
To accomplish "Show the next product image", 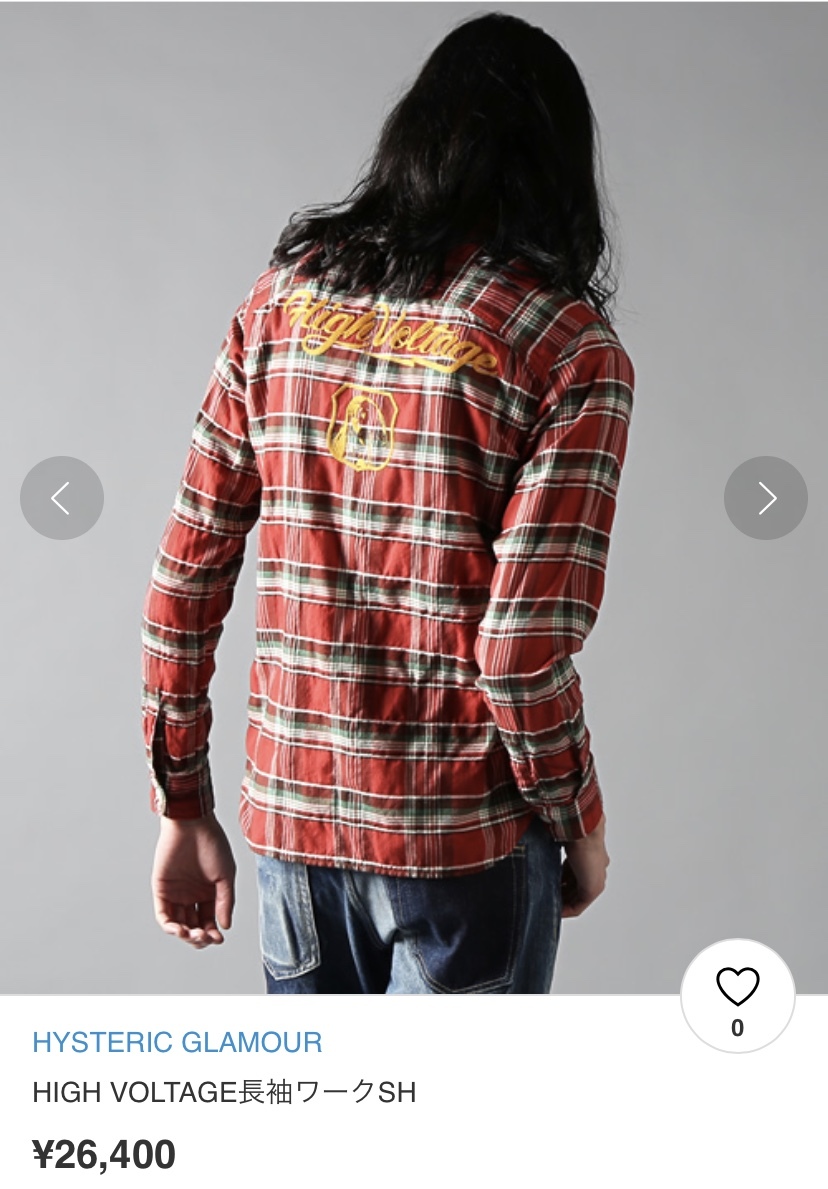I will [x=765, y=498].
